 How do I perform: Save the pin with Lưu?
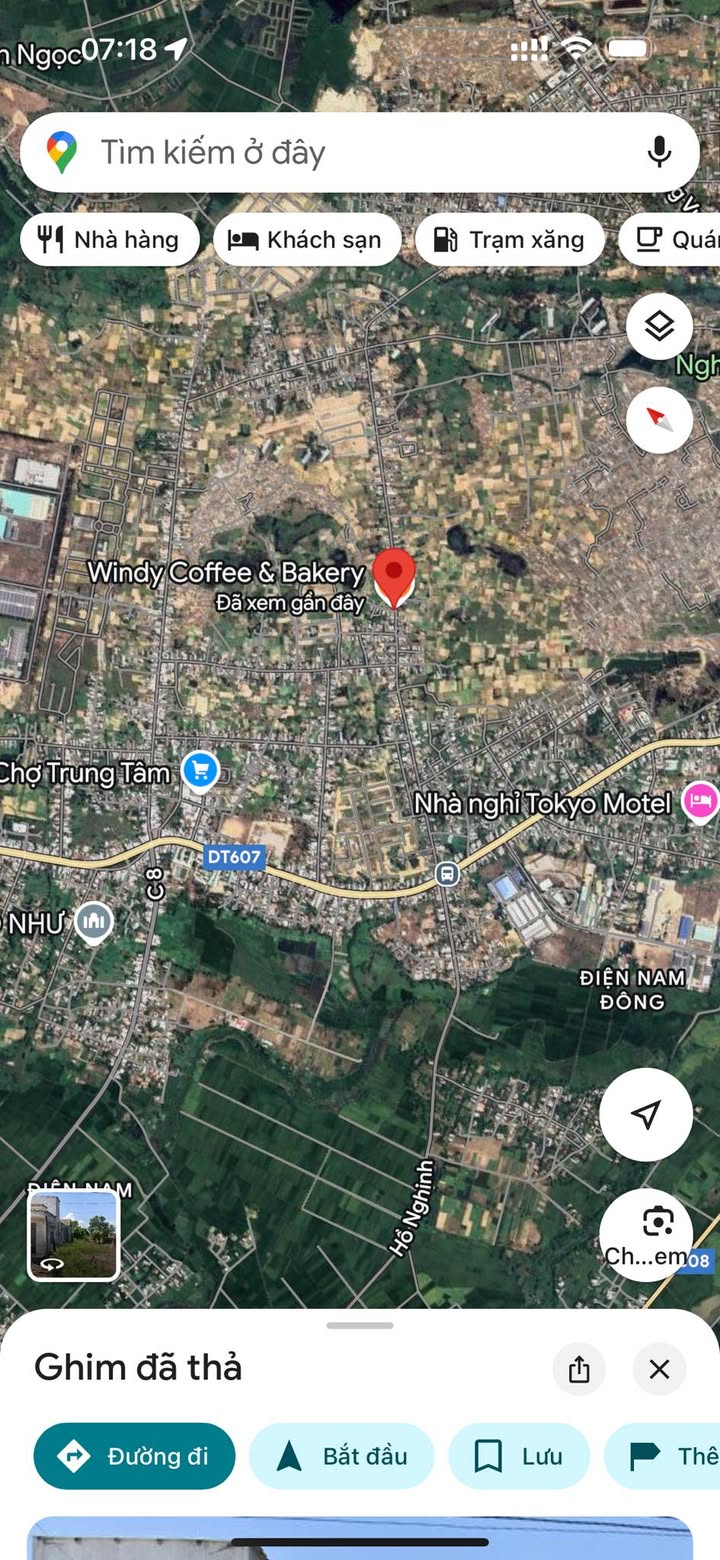point(519,1456)
